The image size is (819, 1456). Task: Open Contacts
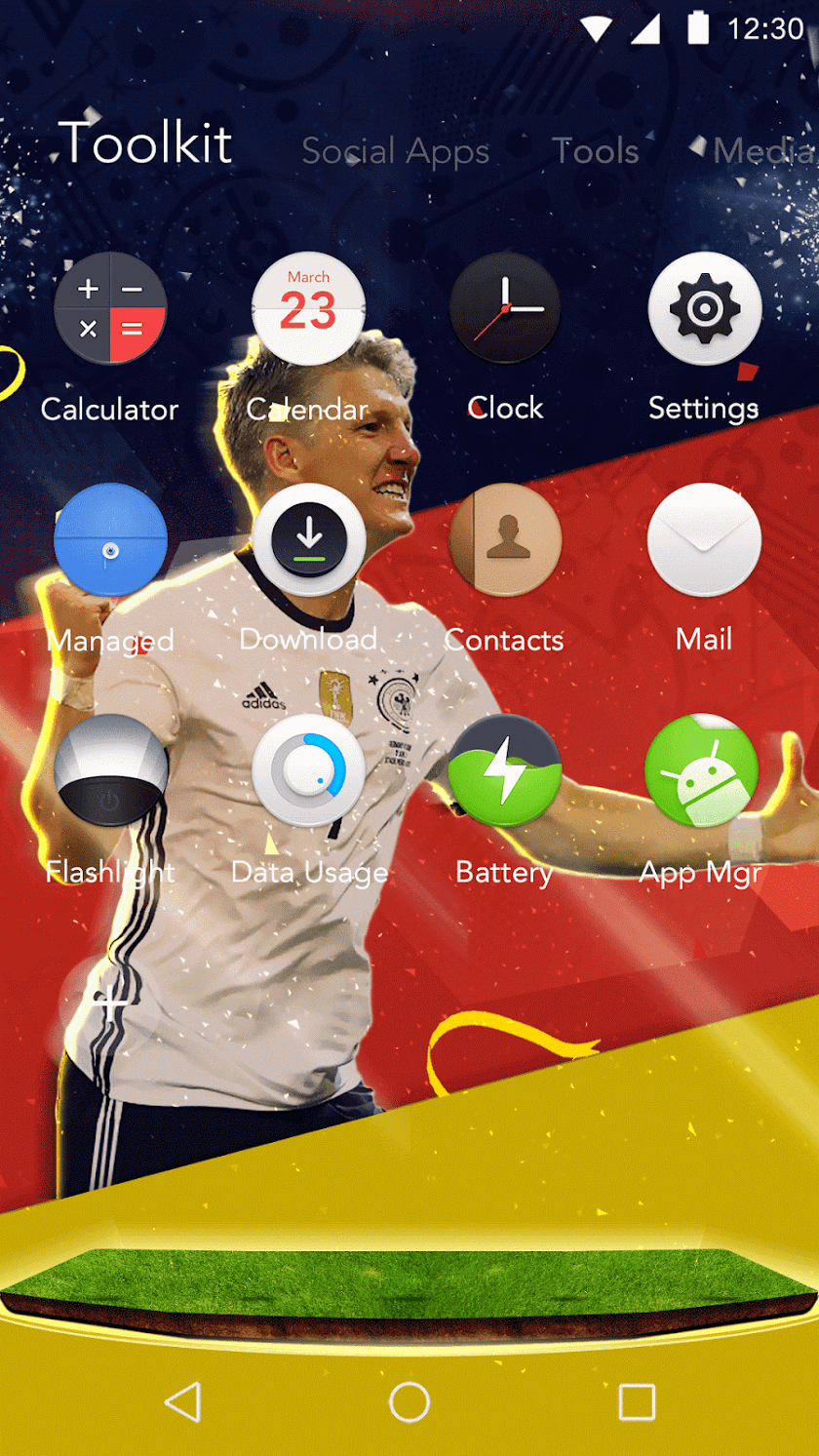505,539
